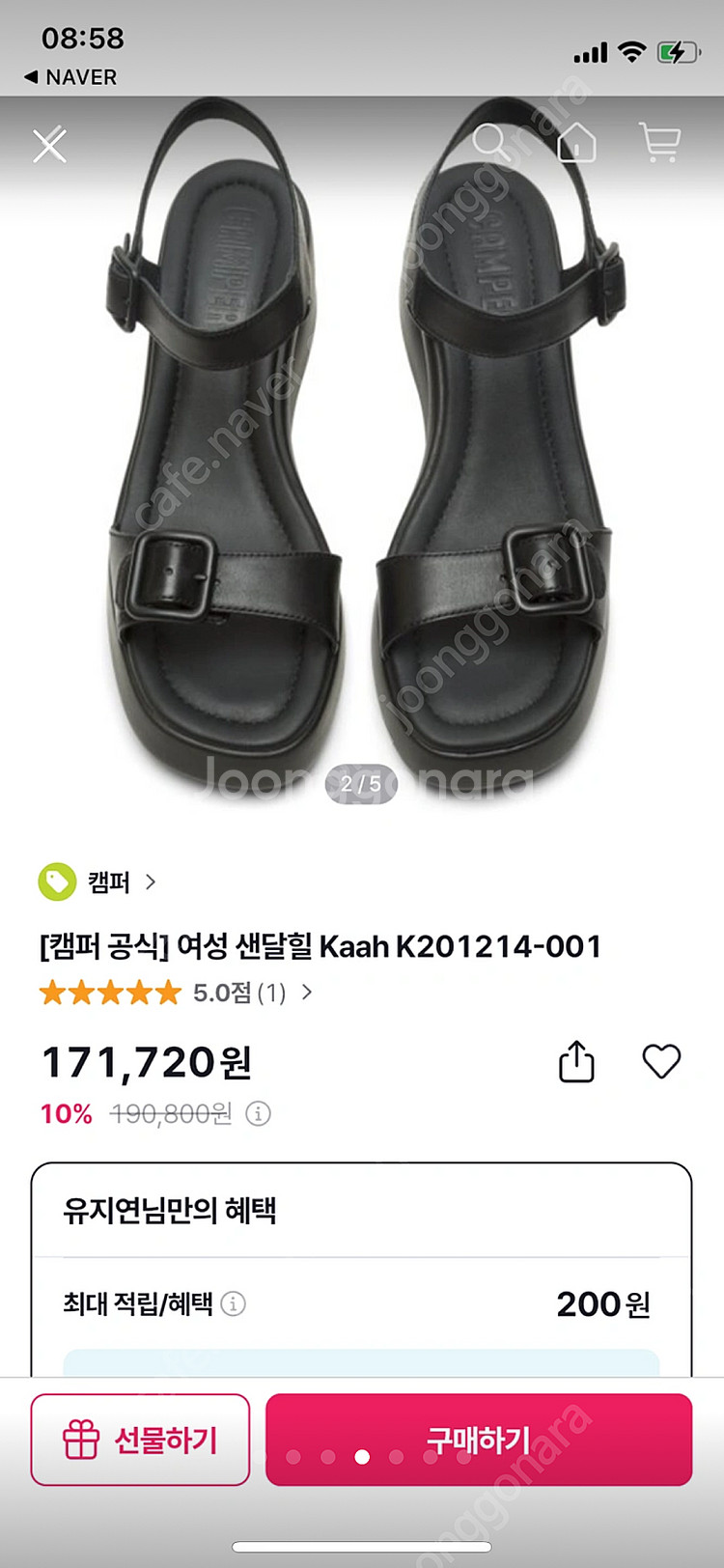Tap 구매하기 to purchase
724x1568 pixels.
click(x=479, y=1440)
